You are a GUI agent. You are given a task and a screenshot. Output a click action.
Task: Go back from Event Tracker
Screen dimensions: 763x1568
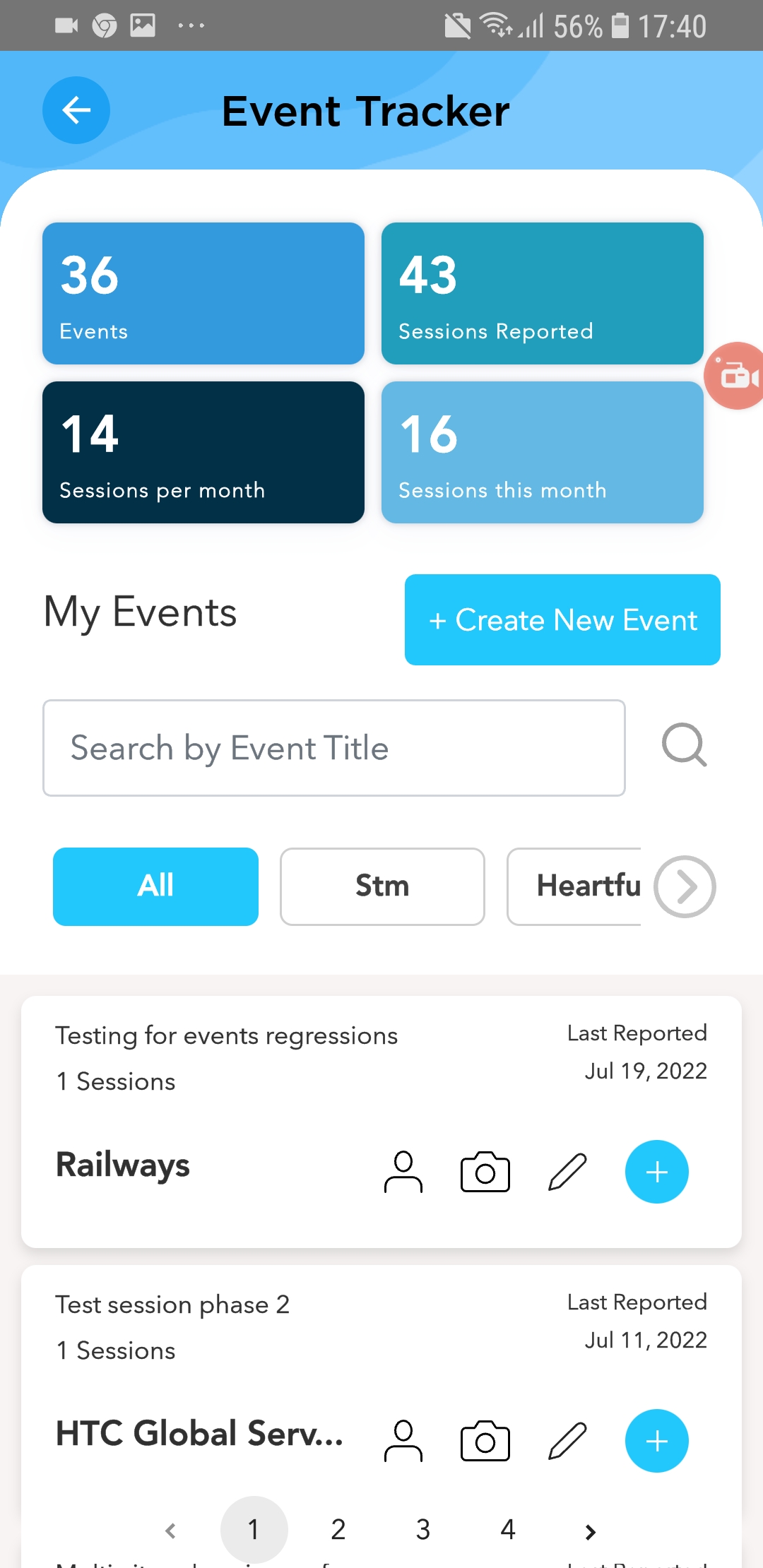coord(76,110)
